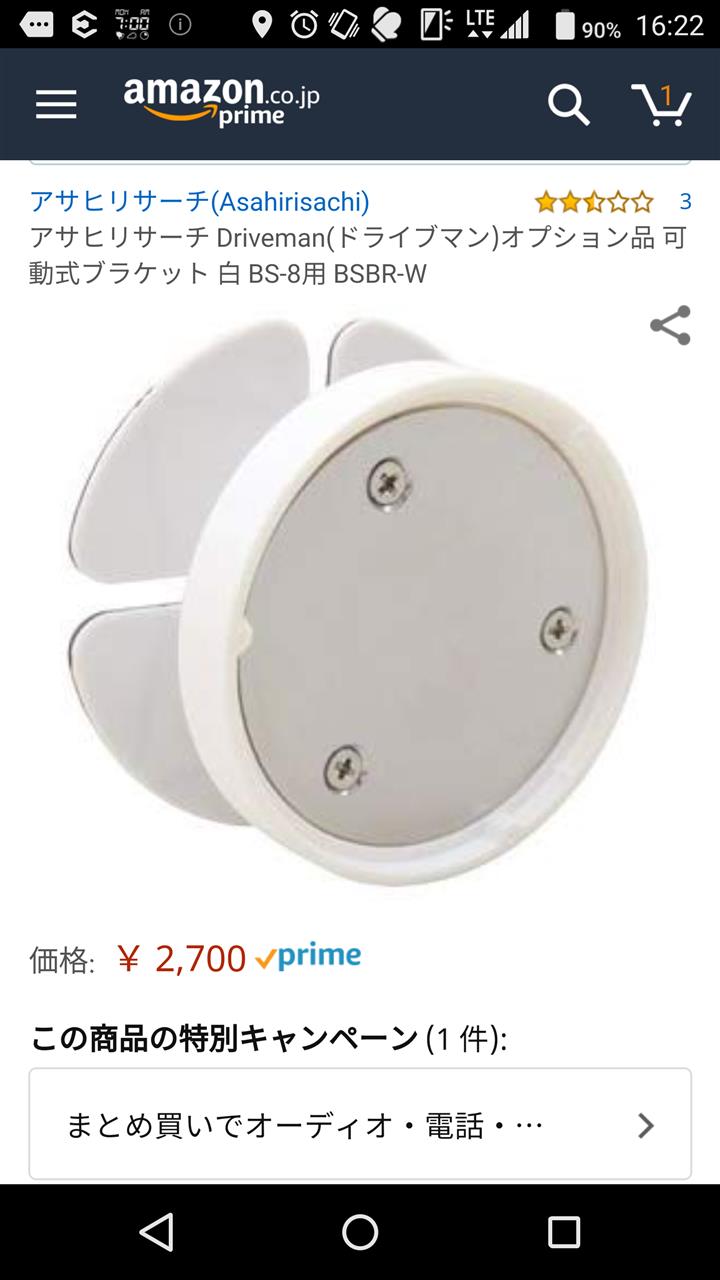
Task: View the shopping cart
Action: tap(662, 104)
